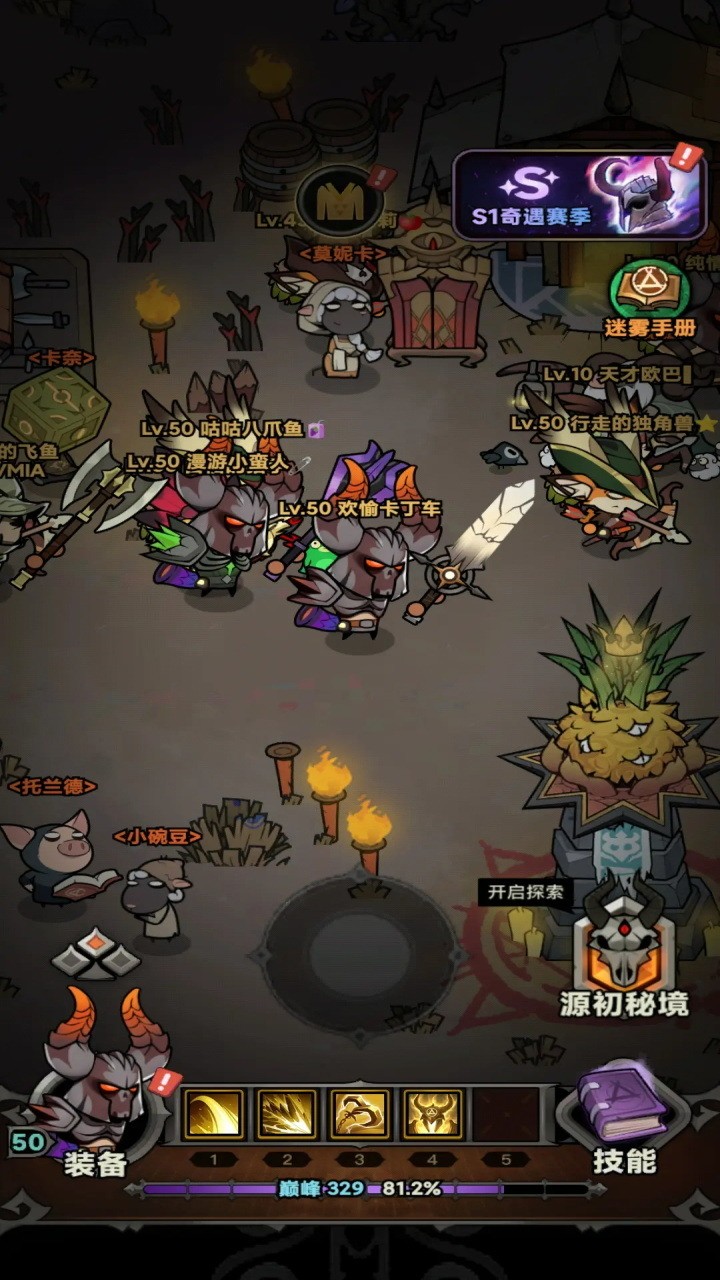This screenshot has height=1280, width=720.
Task: Activate skill slot 1
Action: pyautogui.click(x=215, y=1114)
